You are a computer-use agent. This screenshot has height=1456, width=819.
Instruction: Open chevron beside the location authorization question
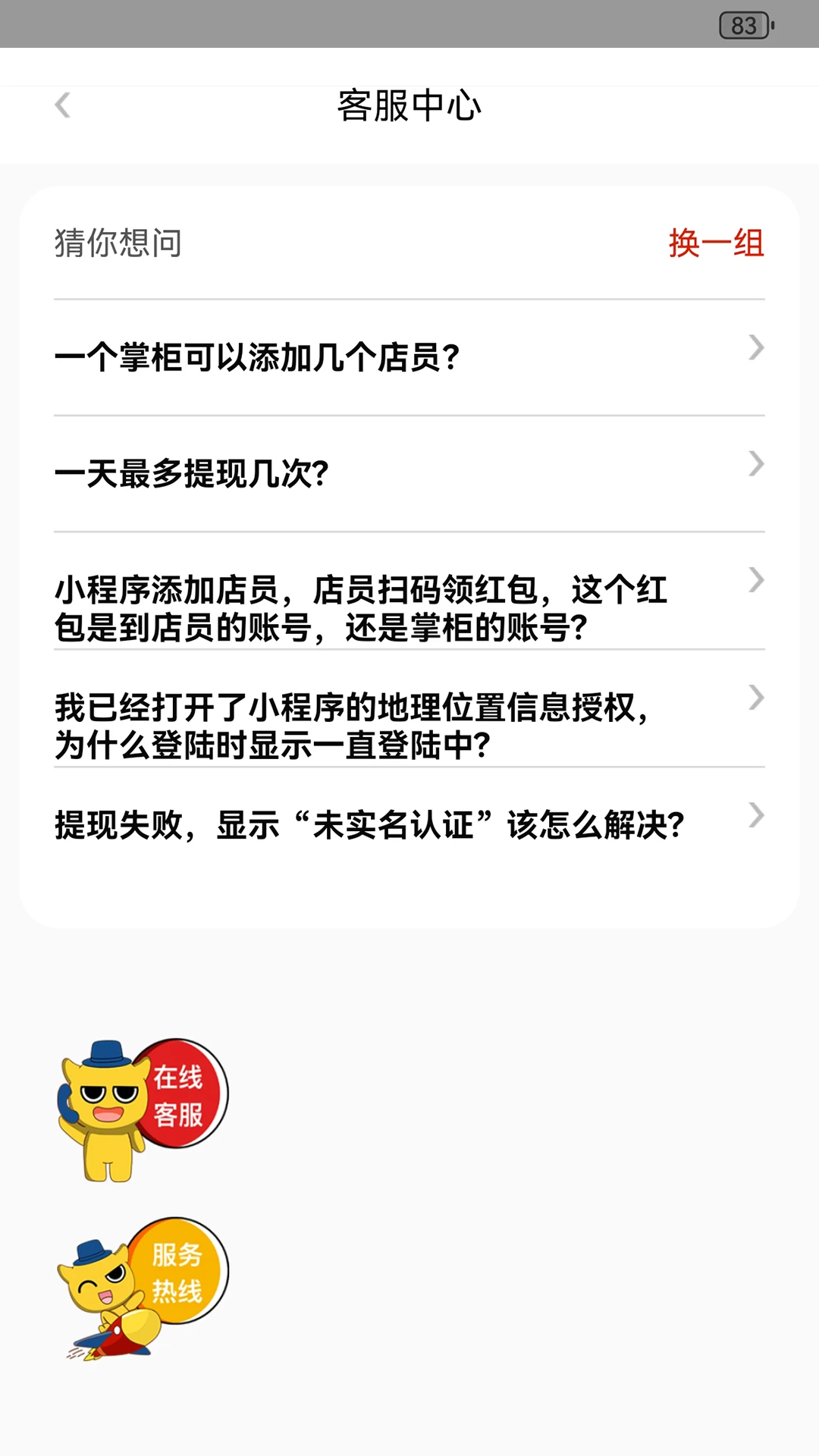click(756, 698)
